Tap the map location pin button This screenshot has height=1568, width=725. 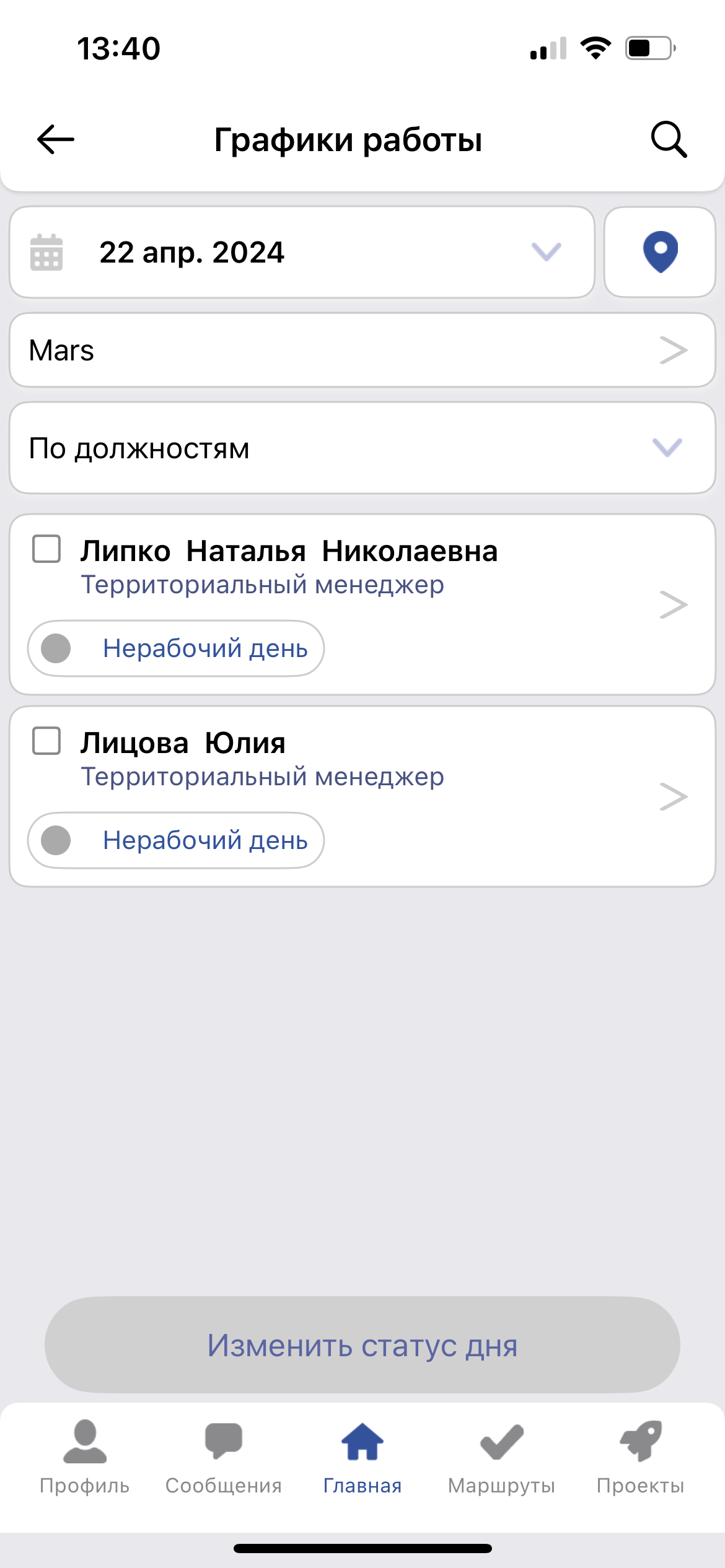click(x=660, y=252)
